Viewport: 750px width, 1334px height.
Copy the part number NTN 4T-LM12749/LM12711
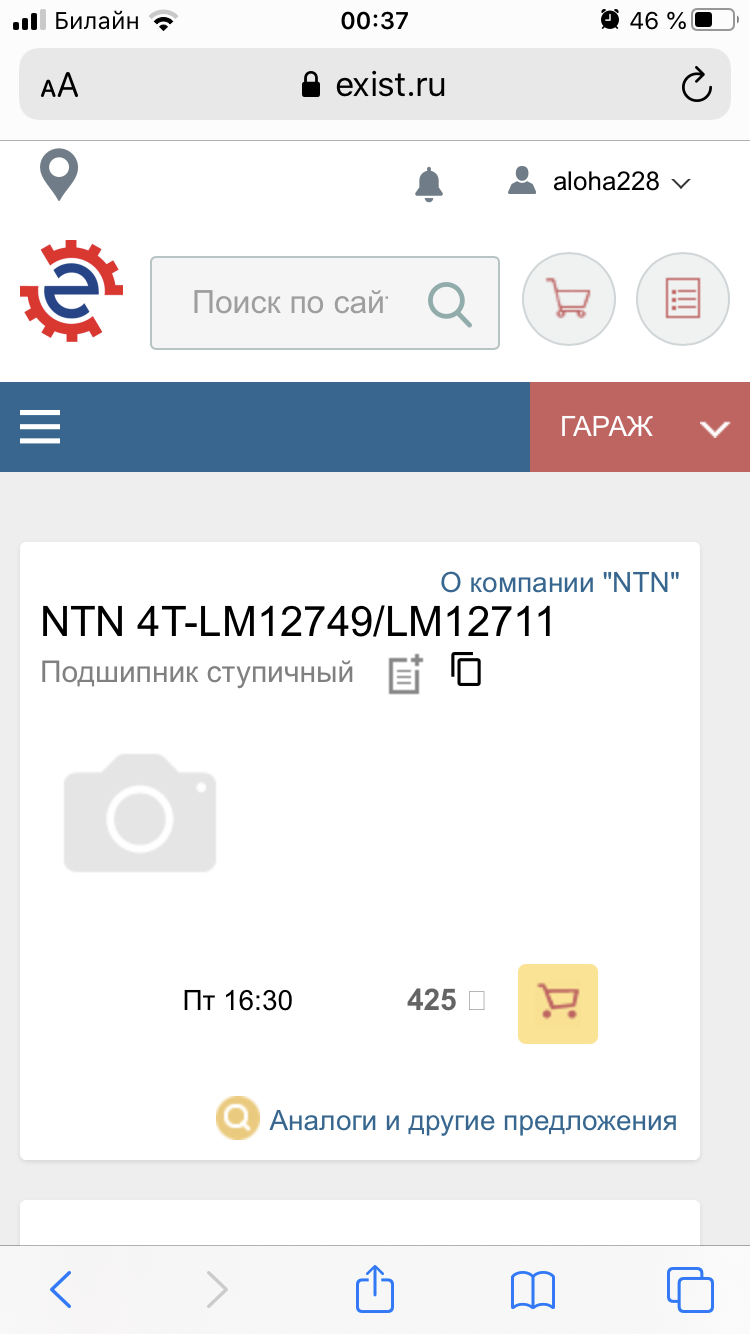(x=466, y=669)
